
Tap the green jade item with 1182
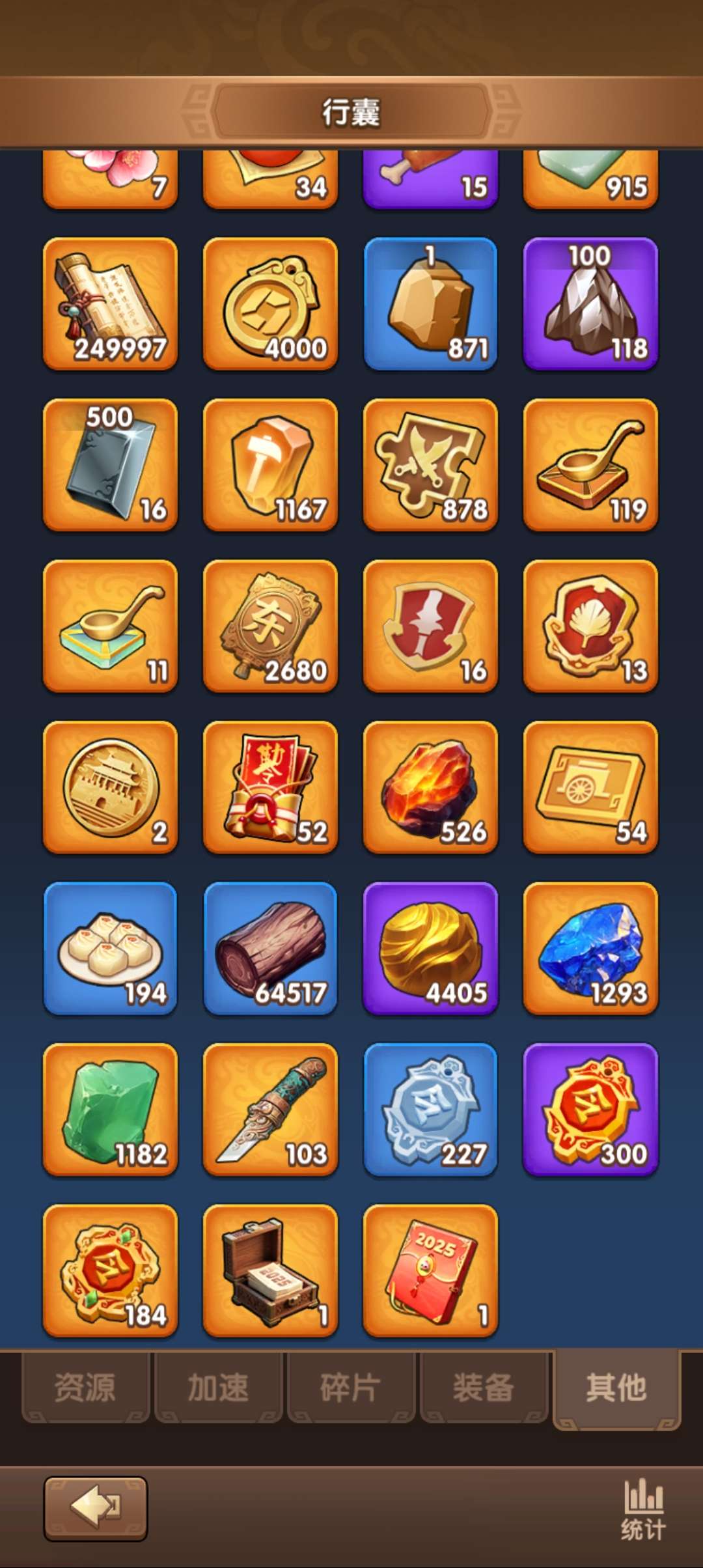(x=110, y=1110)
